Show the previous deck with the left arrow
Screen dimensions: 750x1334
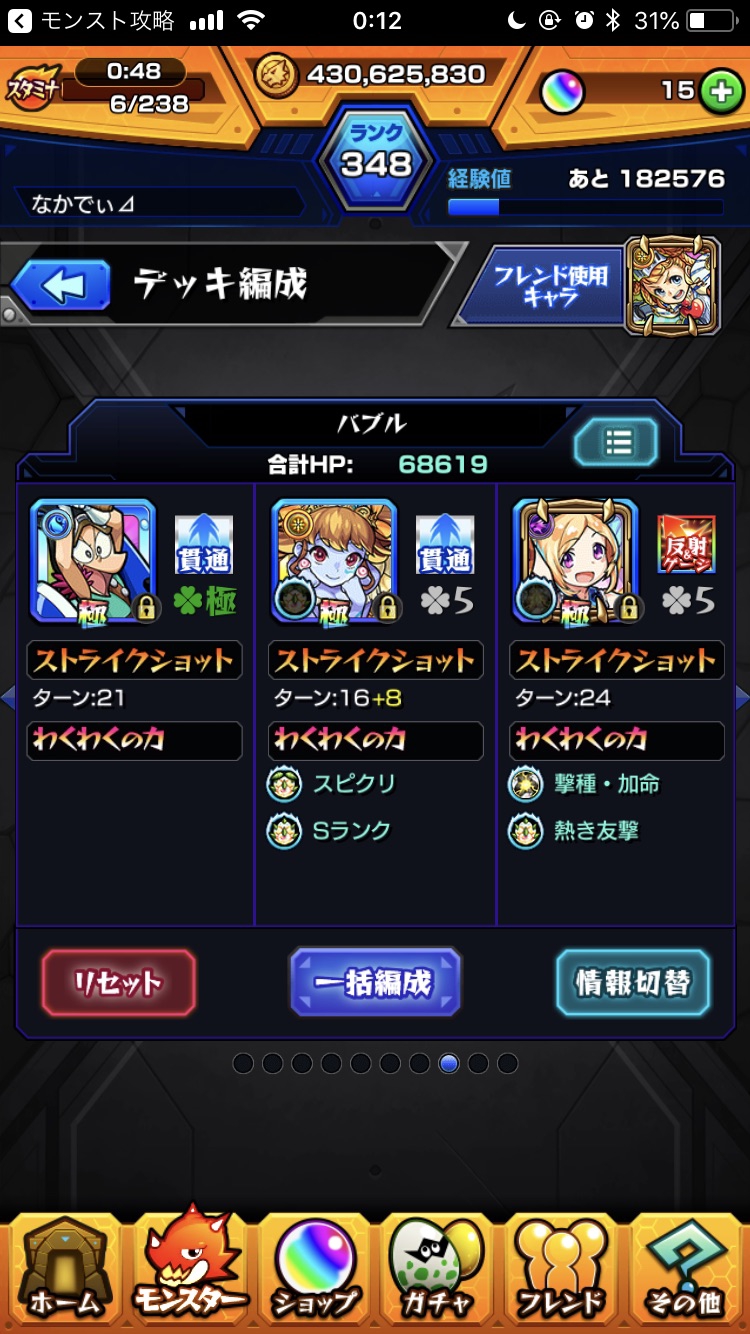[7, 698]
